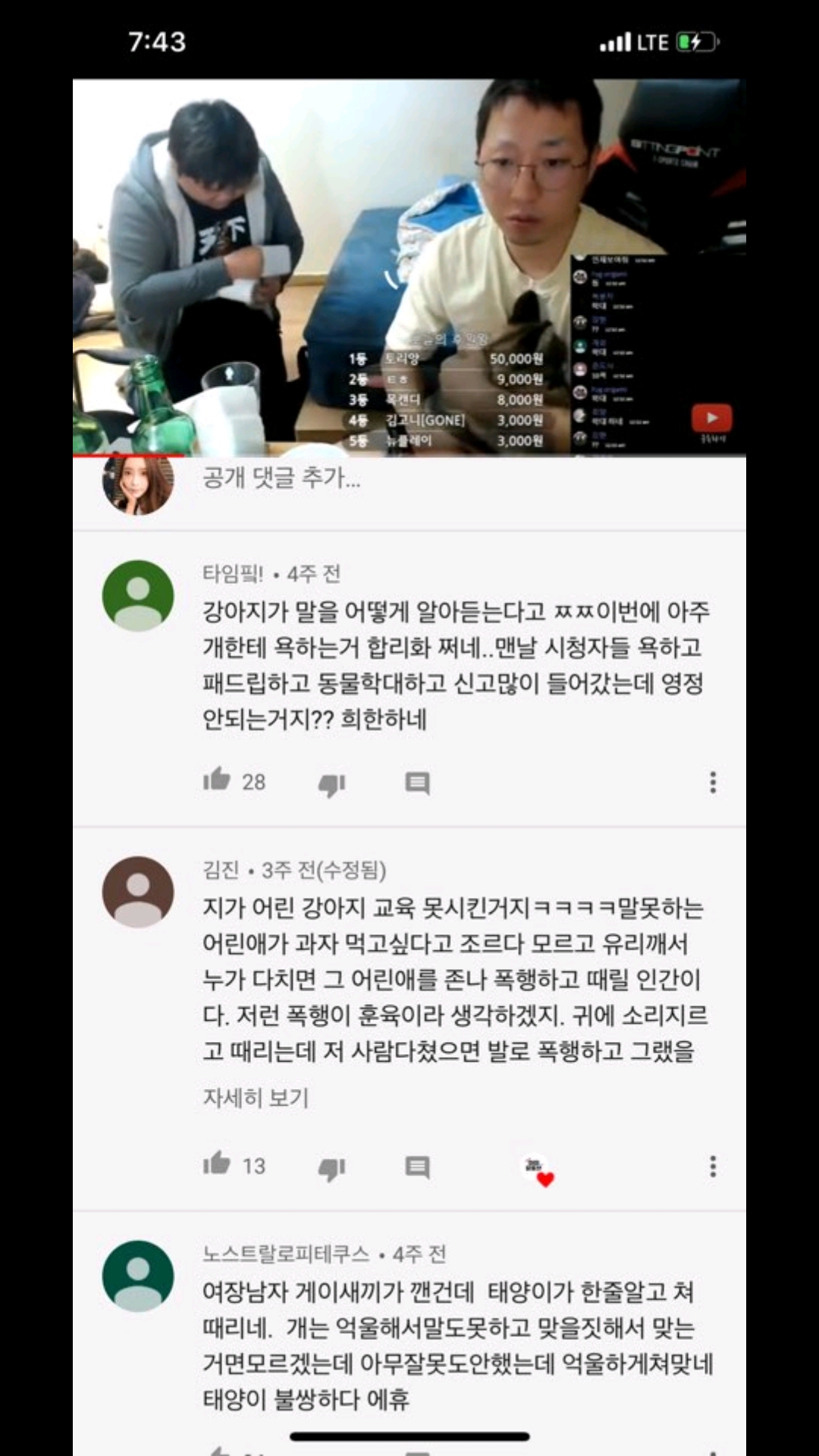Like the comment by 타임필!
The image size is (819, 1456).
pyautogui.click(x=217, y=780)
